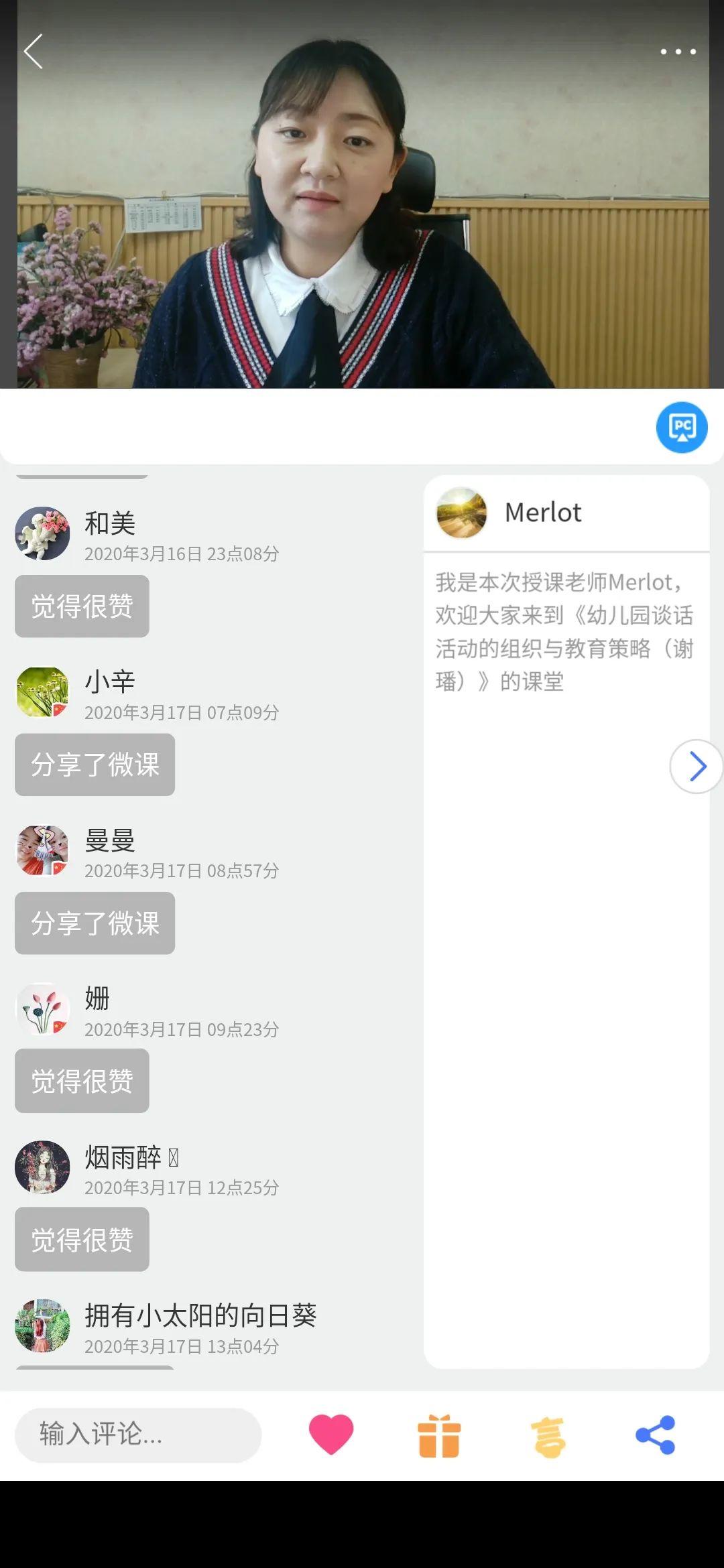Image resolution: width=724 pixels, height=1568 pixels.
Task: Open 小辛's flower avatar thumbnail
Action: [42, 690]
